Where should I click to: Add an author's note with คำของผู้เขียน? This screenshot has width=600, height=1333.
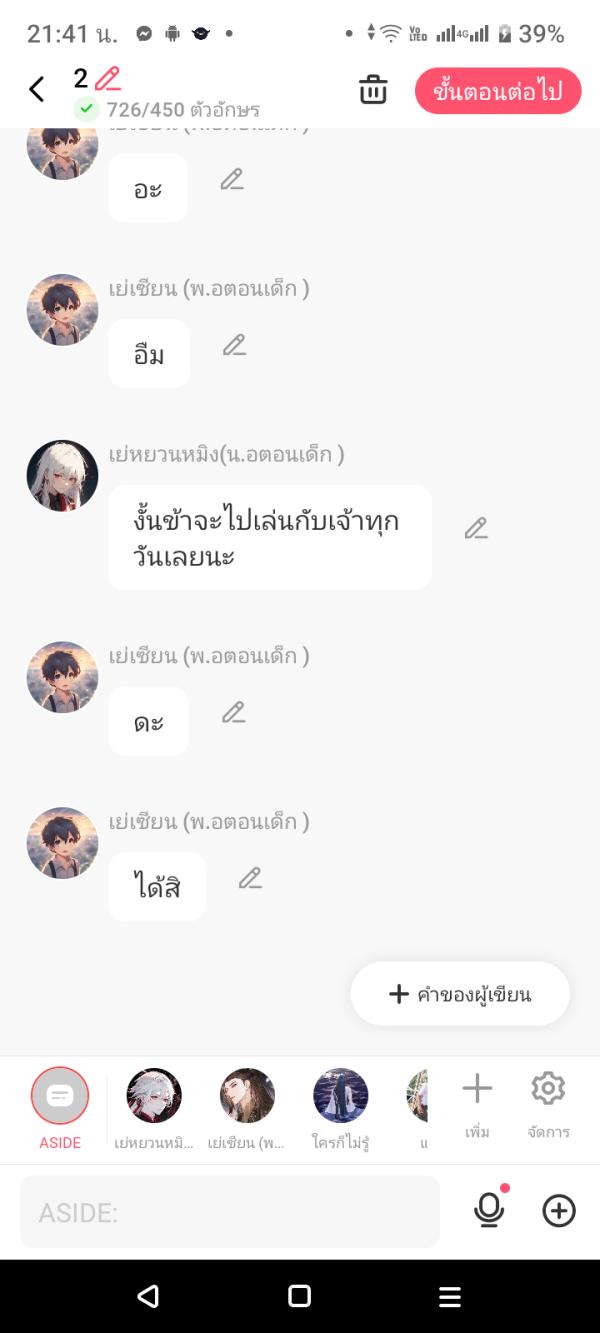click(460, 994)
